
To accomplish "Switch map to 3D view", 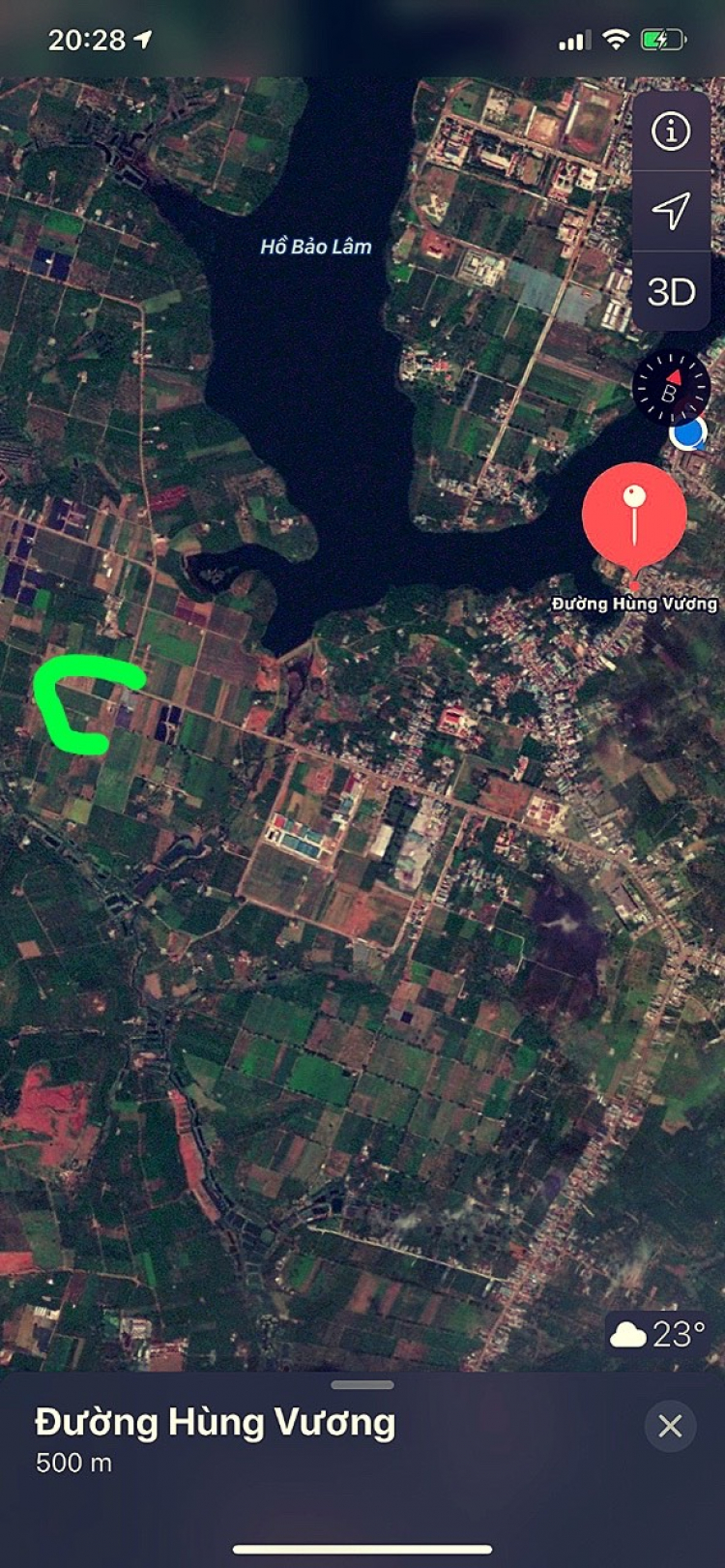I will [x=671, y=291].
